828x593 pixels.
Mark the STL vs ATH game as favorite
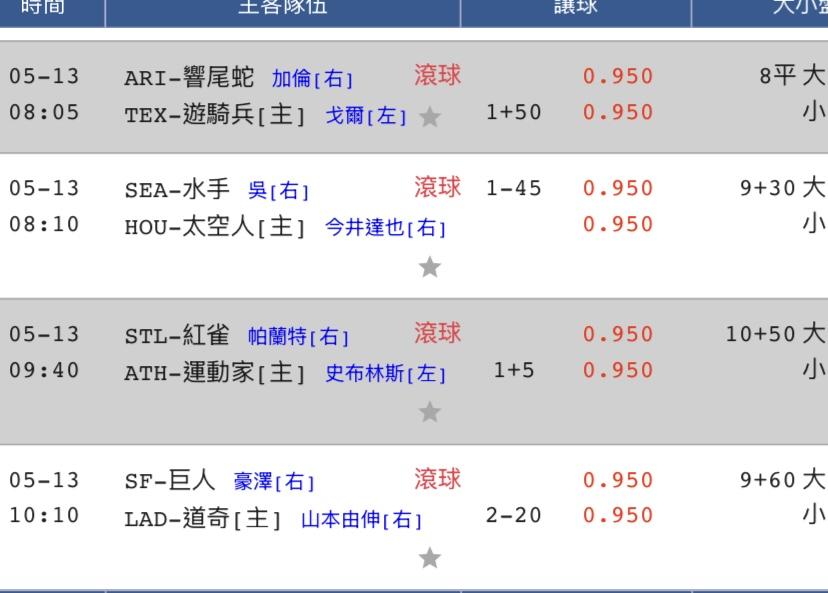coord(430,412)
